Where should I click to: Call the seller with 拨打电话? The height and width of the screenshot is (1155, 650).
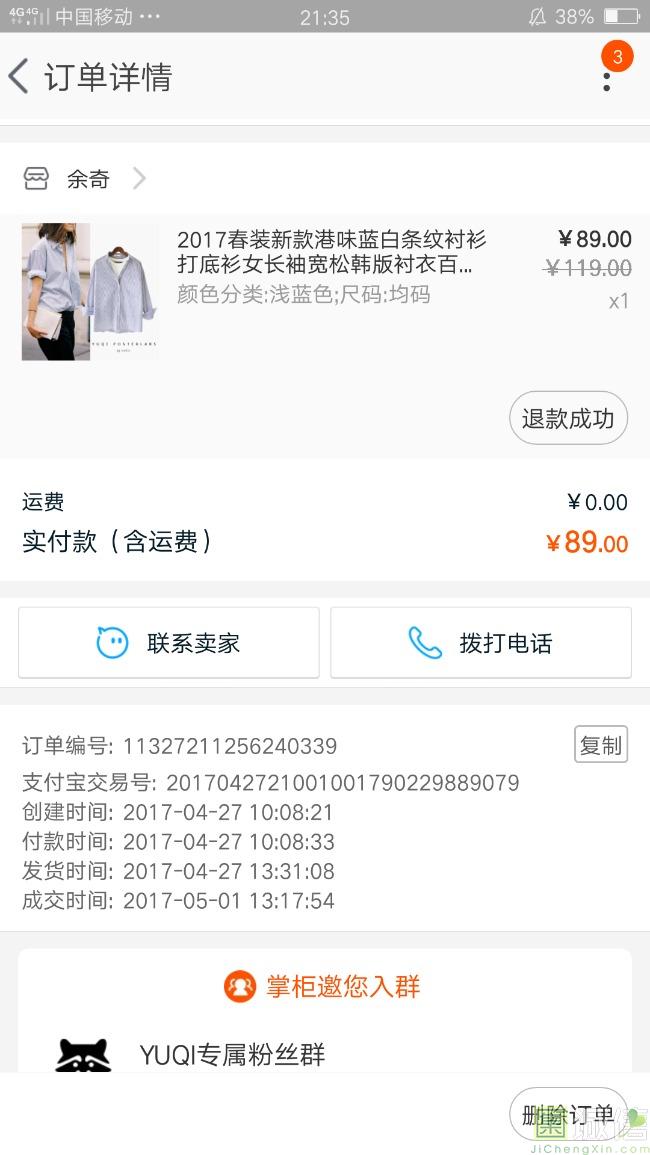(481, 643)
